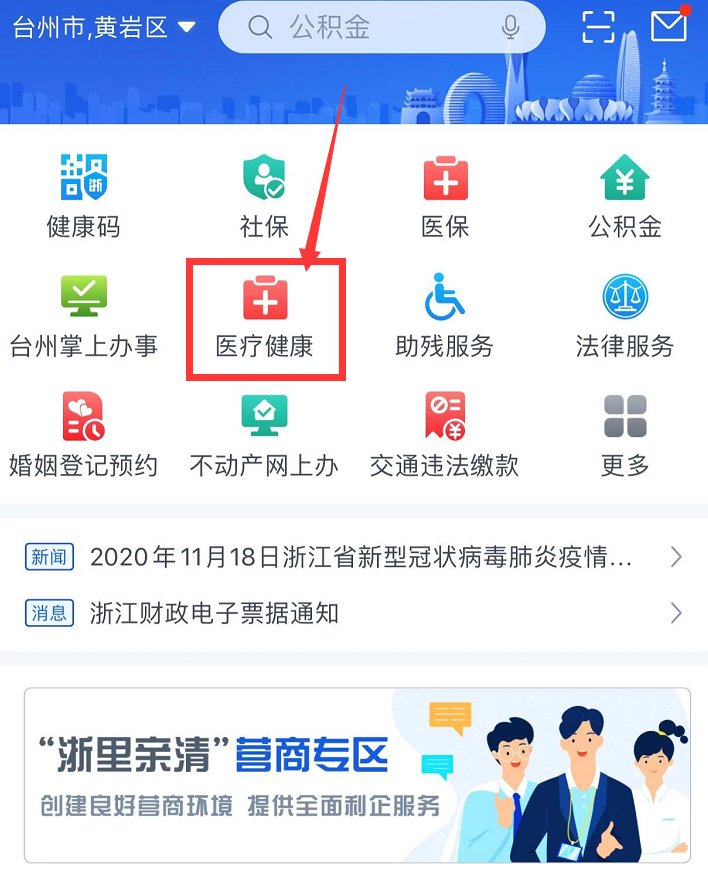Open 不动产网上办

click(264, 435)
